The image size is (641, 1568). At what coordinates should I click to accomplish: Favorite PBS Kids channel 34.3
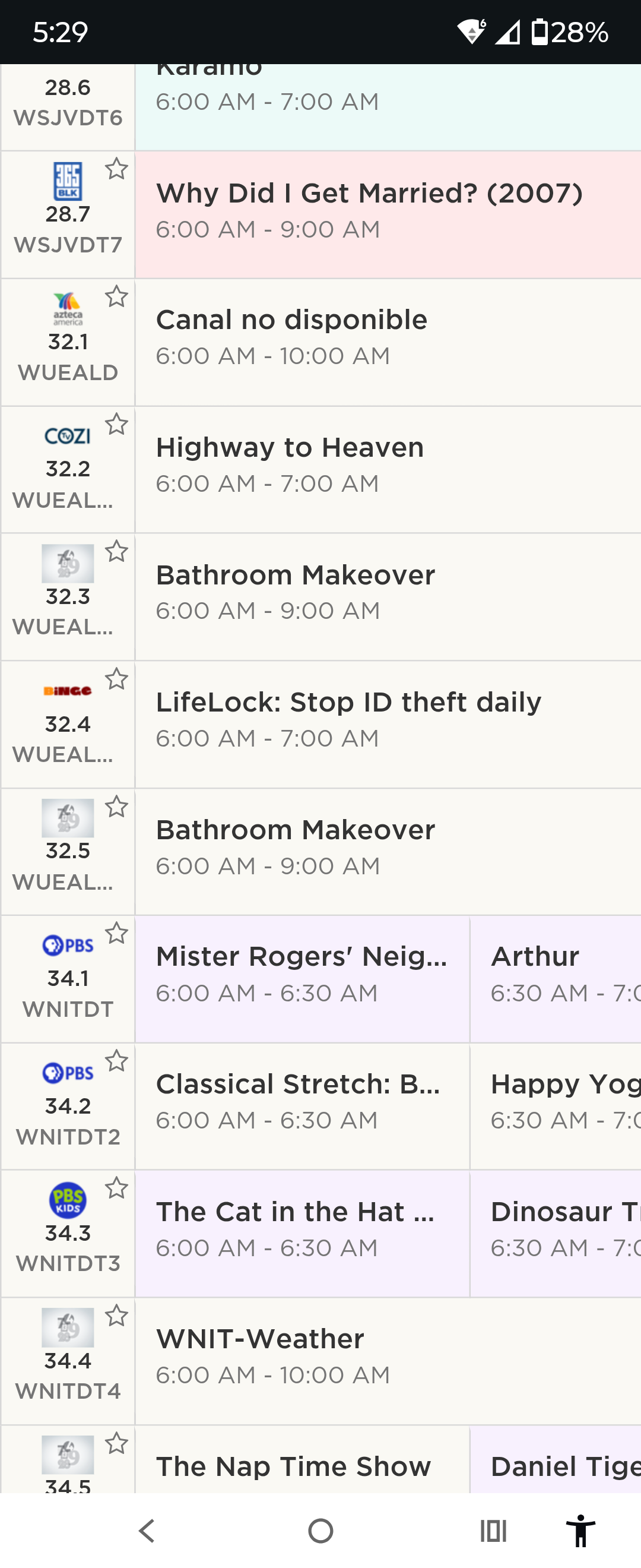[x=116, y=1187]
